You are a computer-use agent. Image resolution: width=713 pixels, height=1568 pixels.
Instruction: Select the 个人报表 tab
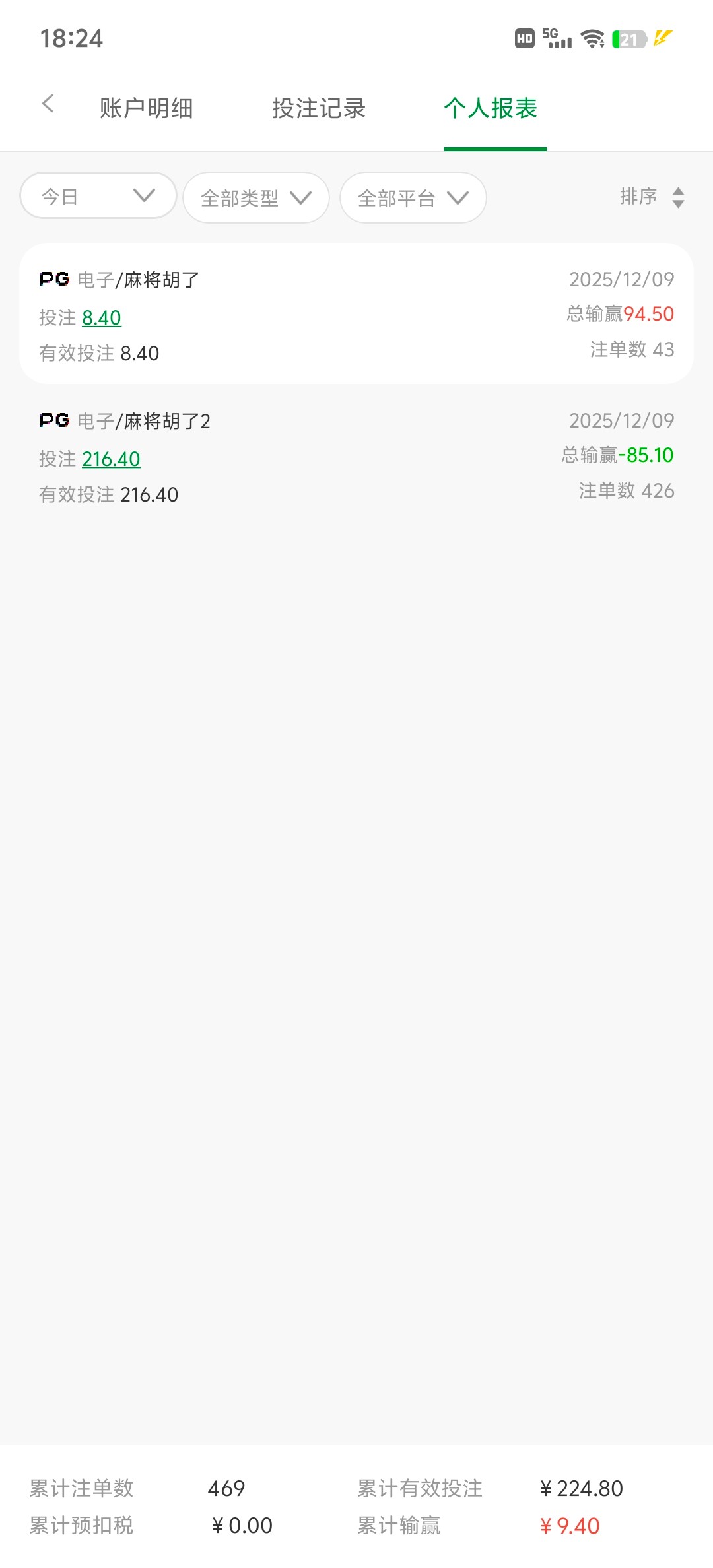pyautogui.click(x=491, y=108)
